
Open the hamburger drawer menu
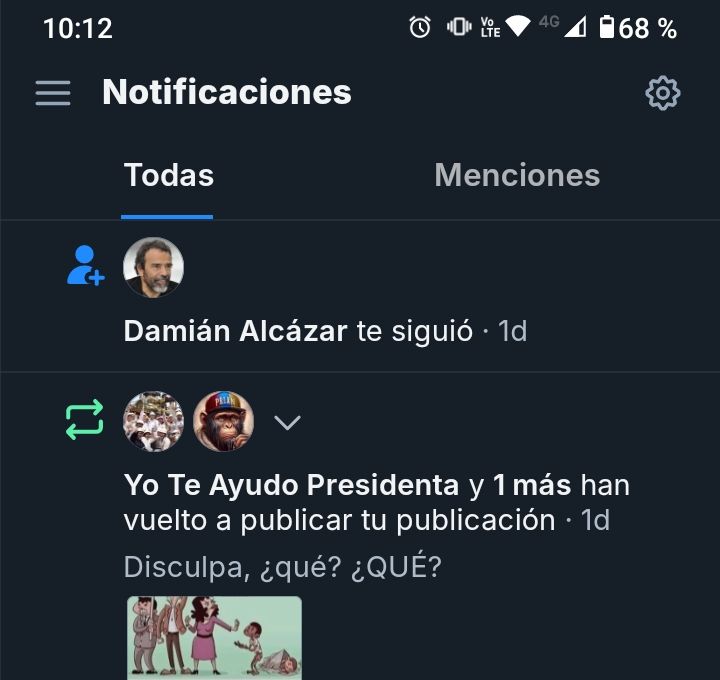click(53, 93)
